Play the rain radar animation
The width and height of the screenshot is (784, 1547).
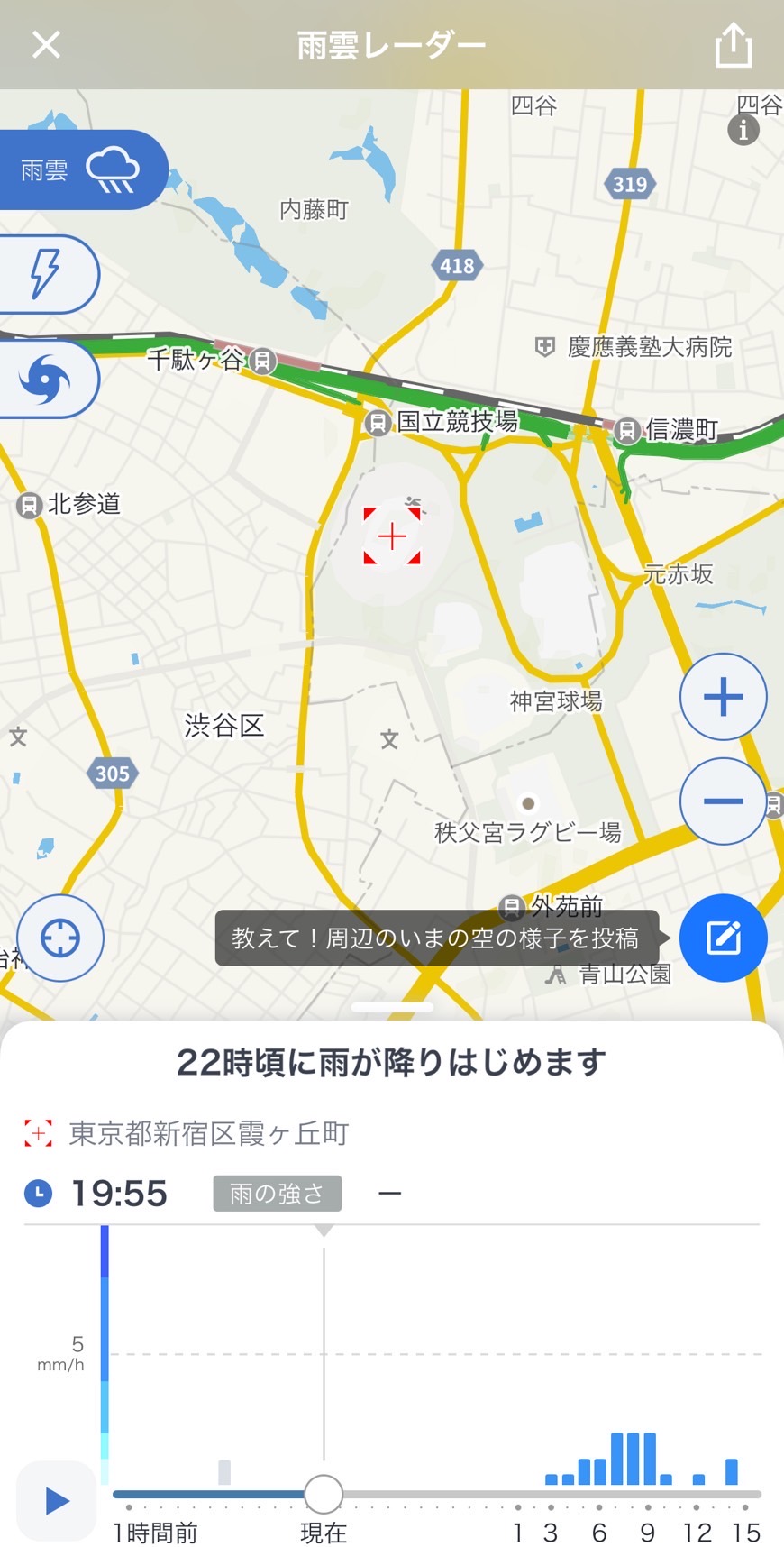57,1500
